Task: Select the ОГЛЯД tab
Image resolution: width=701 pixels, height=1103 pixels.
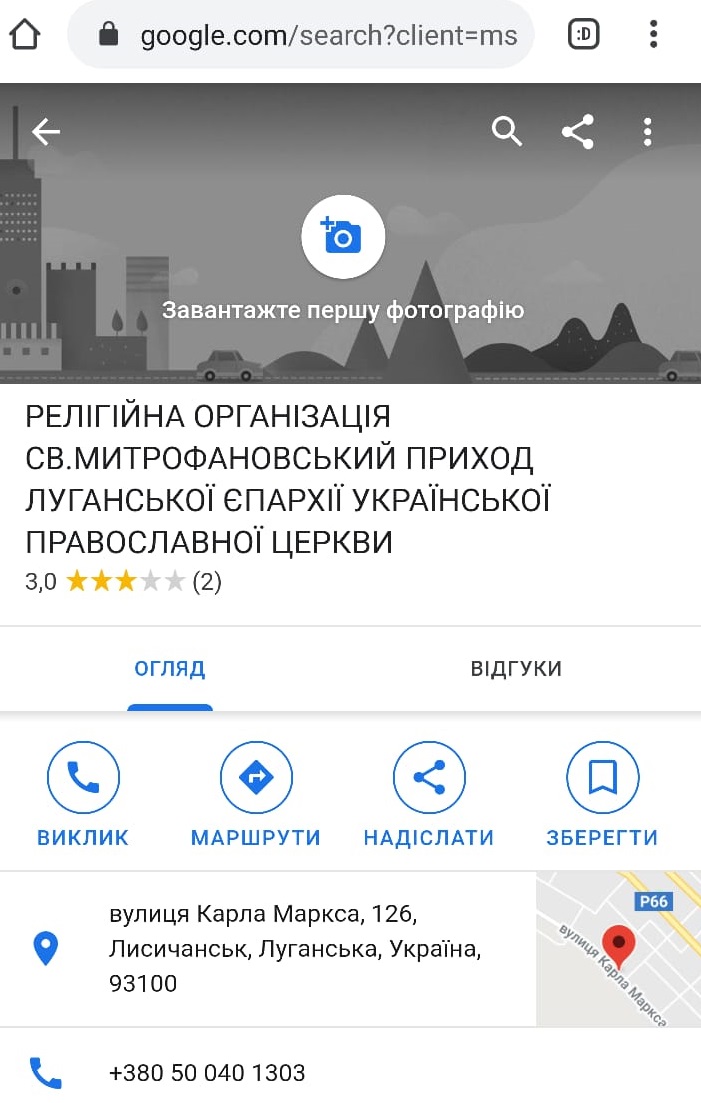Action: [170, 668]
